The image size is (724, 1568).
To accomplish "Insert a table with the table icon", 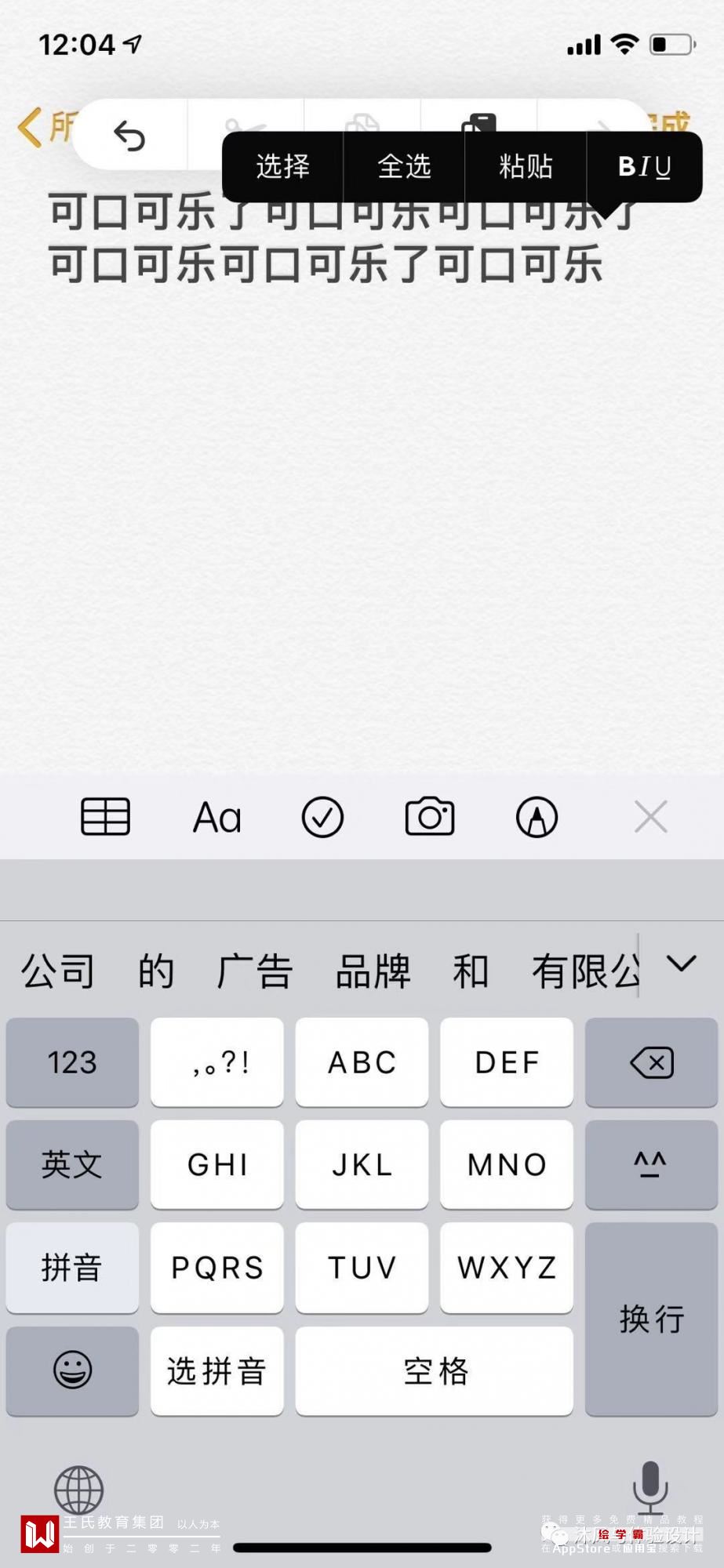I will pos(105,817).
